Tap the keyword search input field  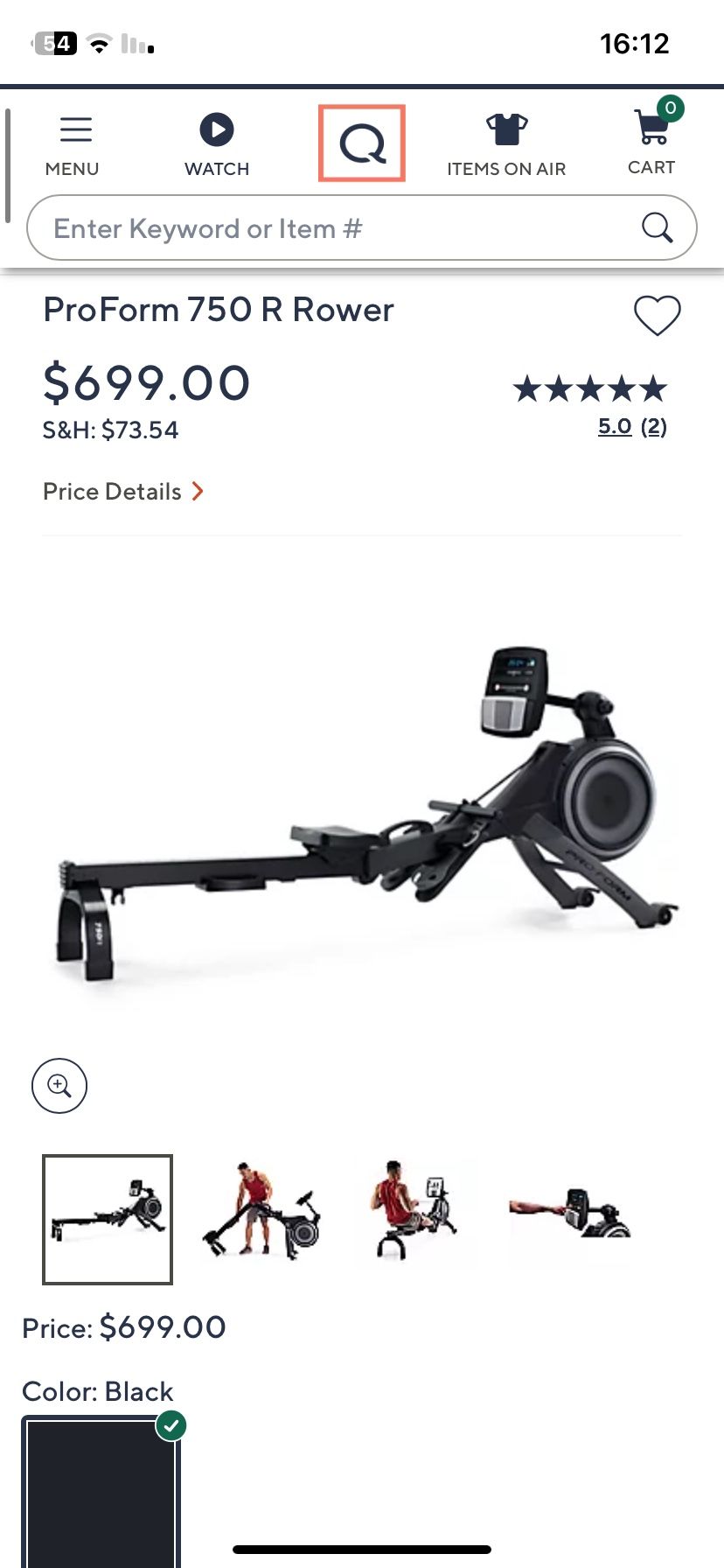pyautogui.click(x=262, y=227)
